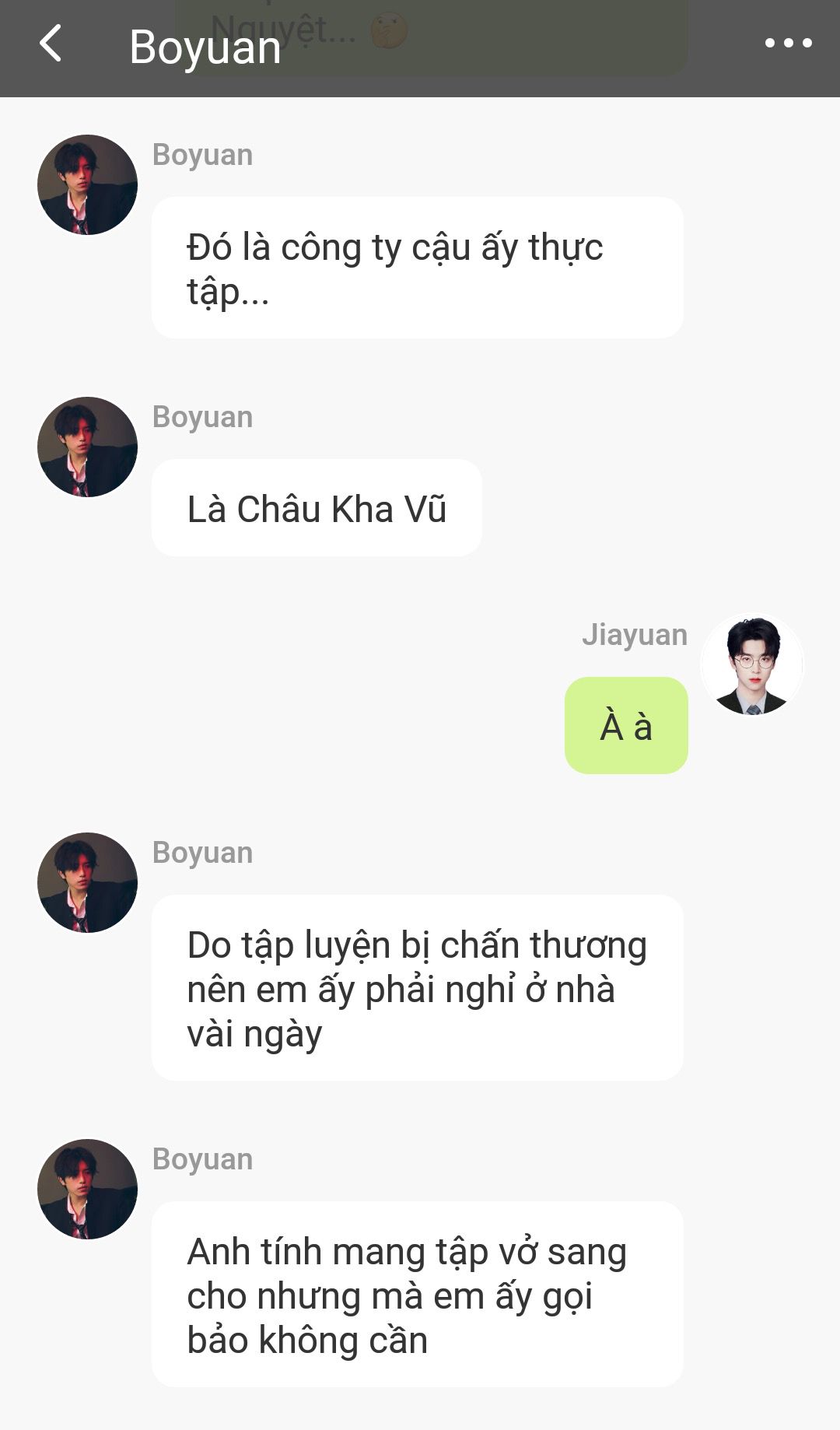This screenshot has height=1430, width=840.
Task: Open the three-dot overflow menu
Action: [788, 44]
